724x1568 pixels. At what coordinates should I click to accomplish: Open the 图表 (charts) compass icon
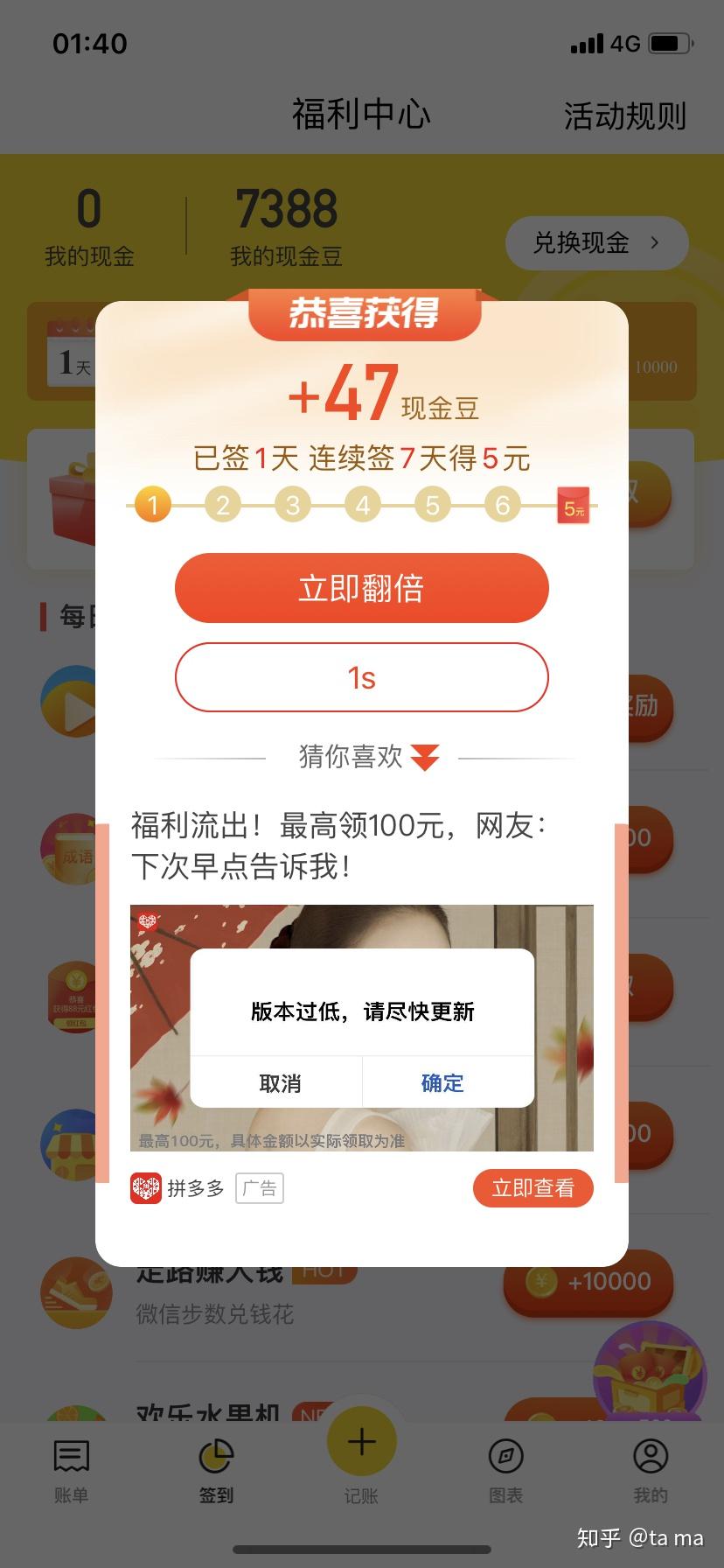click(x=506, y=1457)
